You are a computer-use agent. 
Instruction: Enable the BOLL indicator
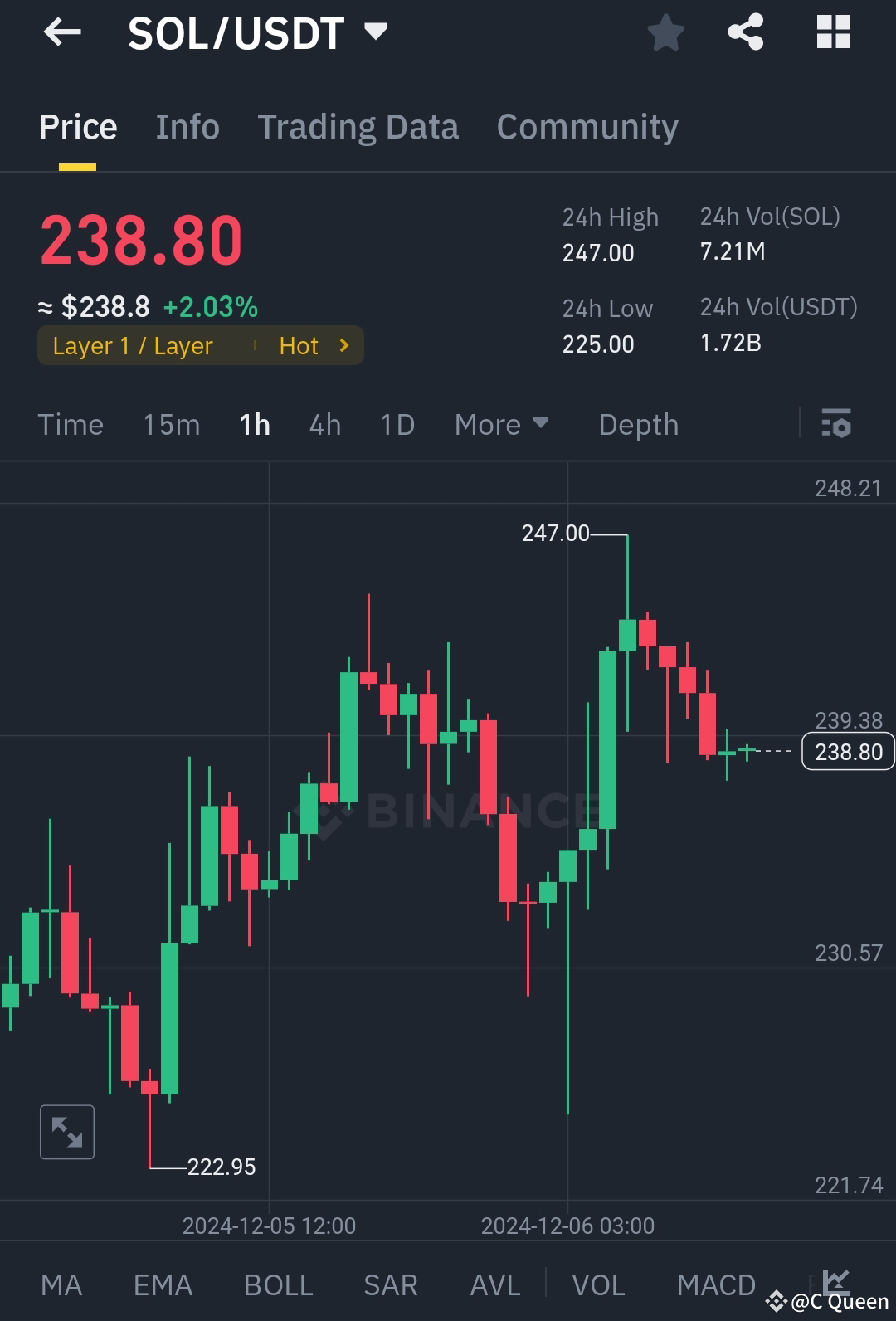(278, 1284)
